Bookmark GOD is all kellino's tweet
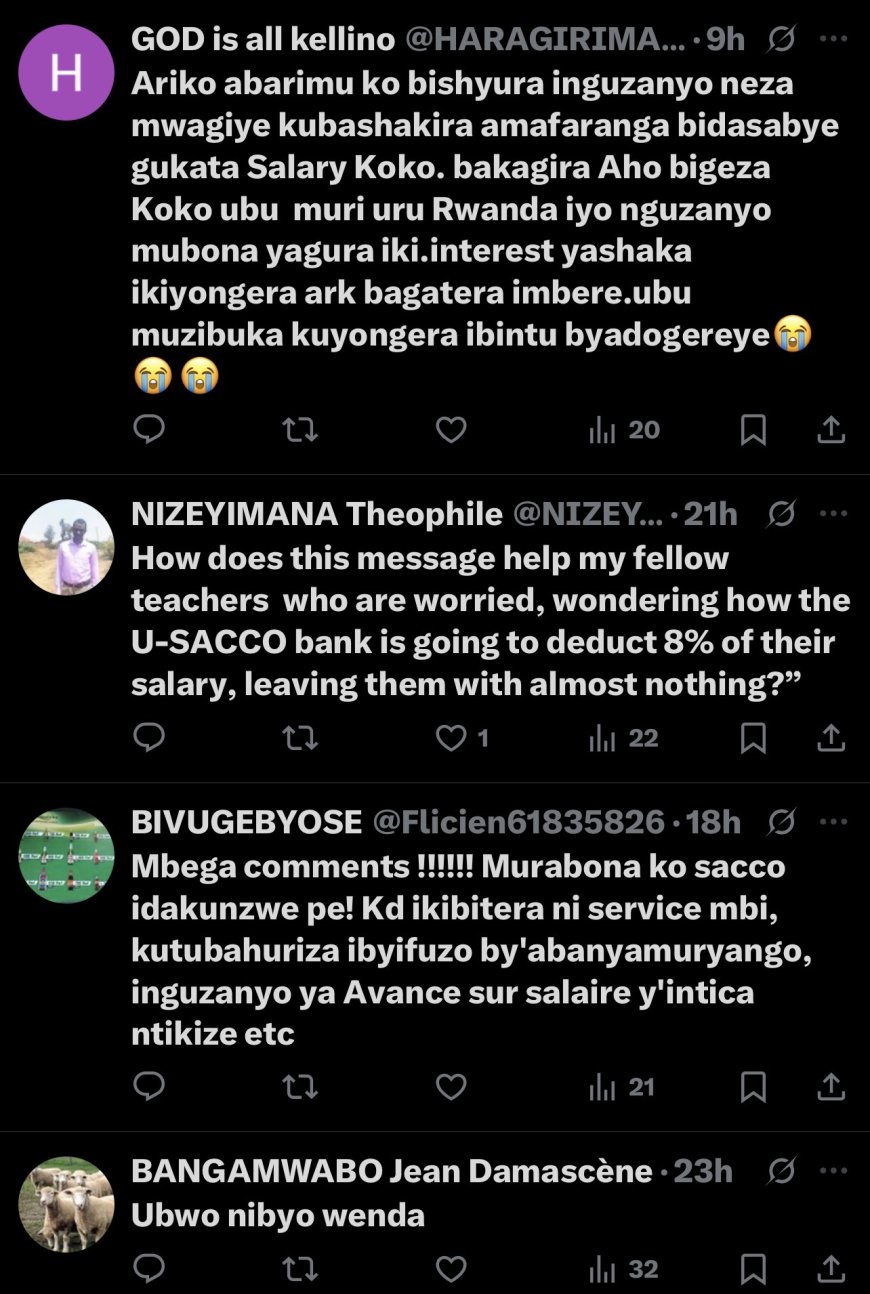The height and width of the screenshot is (1294, 870). [753, 430]
